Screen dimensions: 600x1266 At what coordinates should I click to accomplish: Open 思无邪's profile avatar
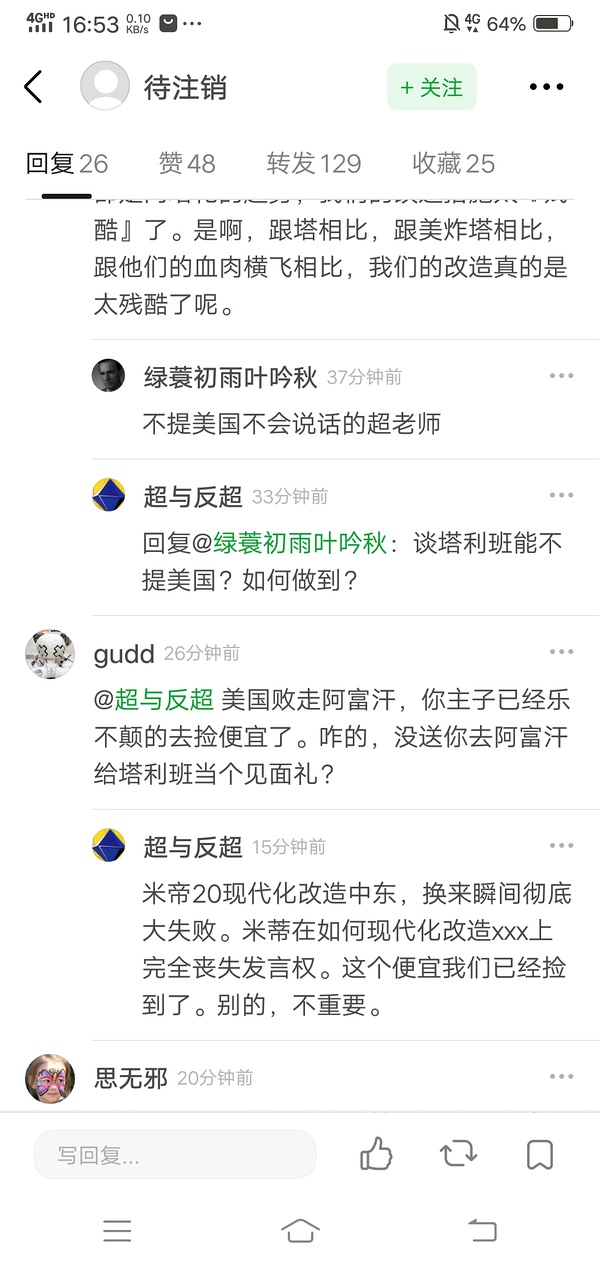49,1079
